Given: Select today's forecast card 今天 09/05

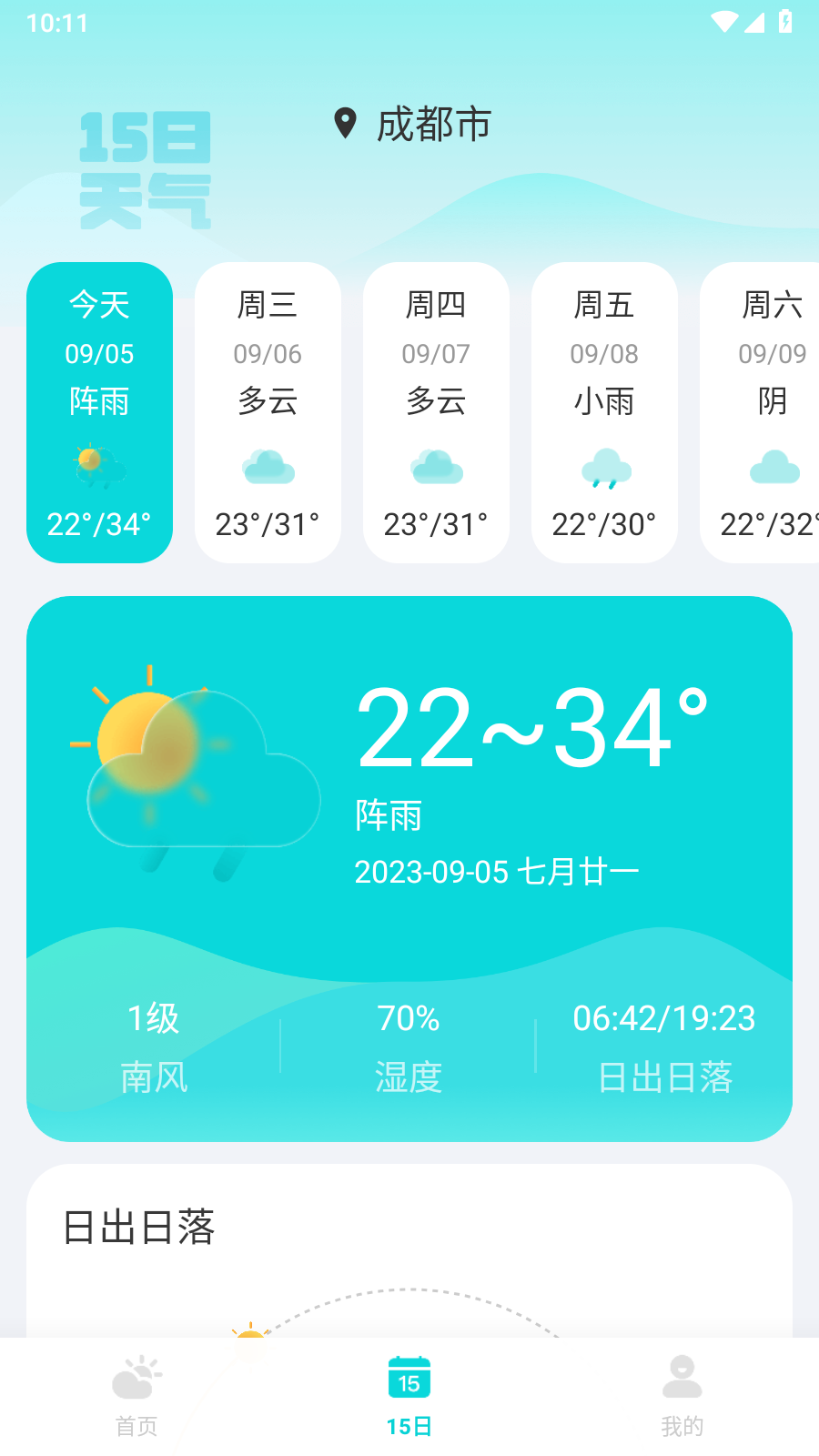Looking at the screenshot, I should pos(99,412).
